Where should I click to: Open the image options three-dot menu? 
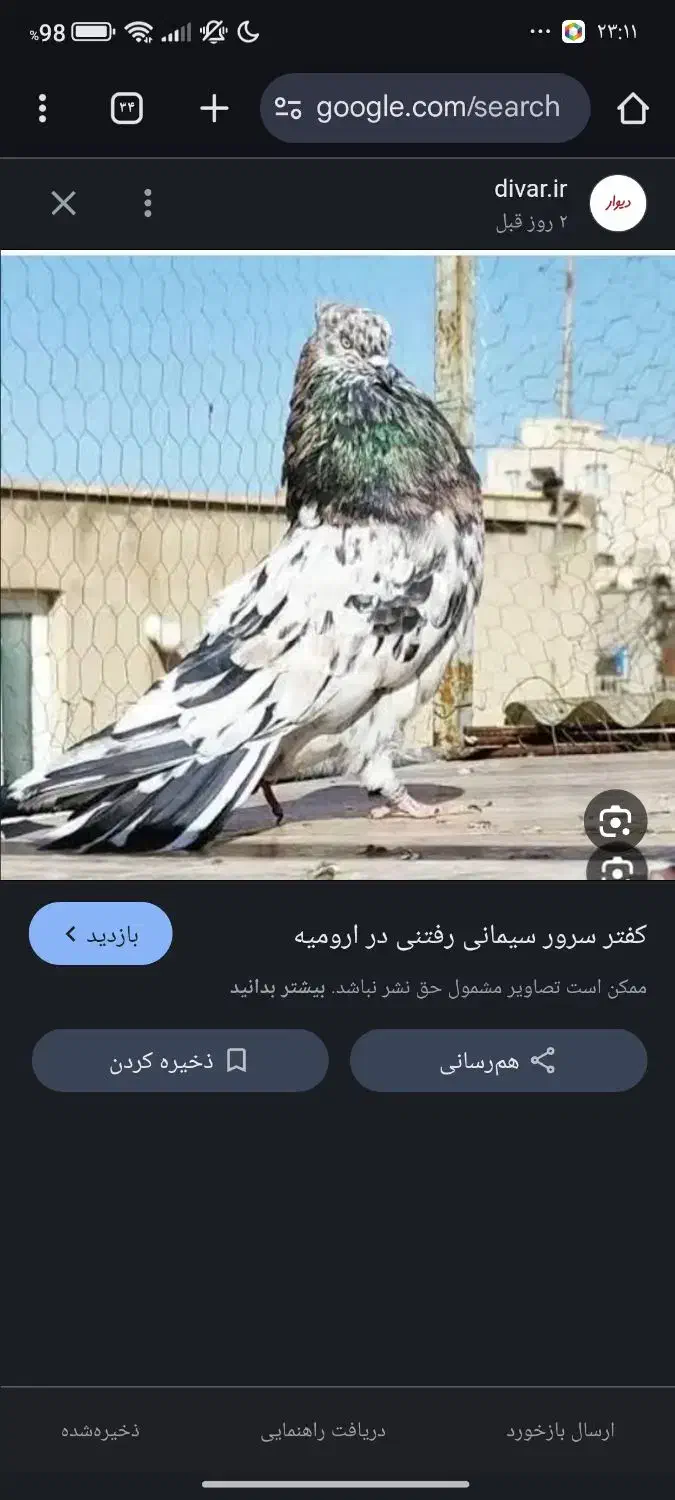pos(148,204)
